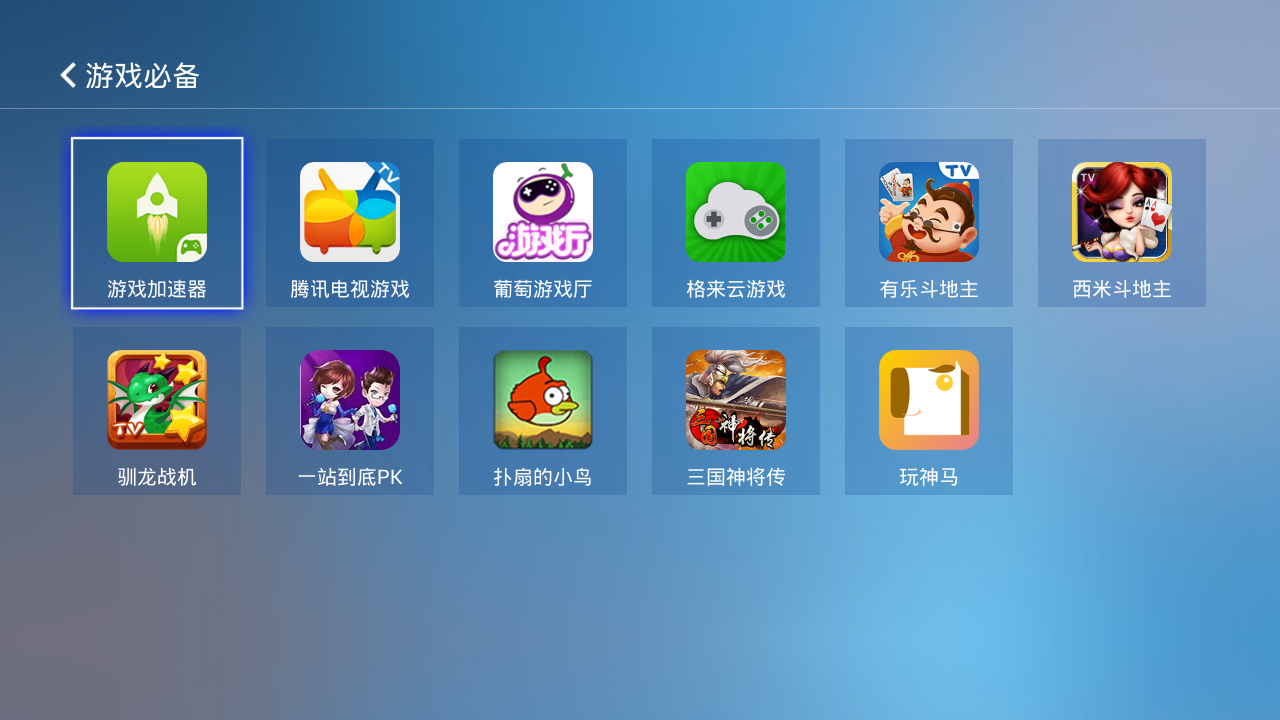This screenshot has height=720, width=1280.
Task: Open 有乐斗地主 game
Action: [929, 223]
